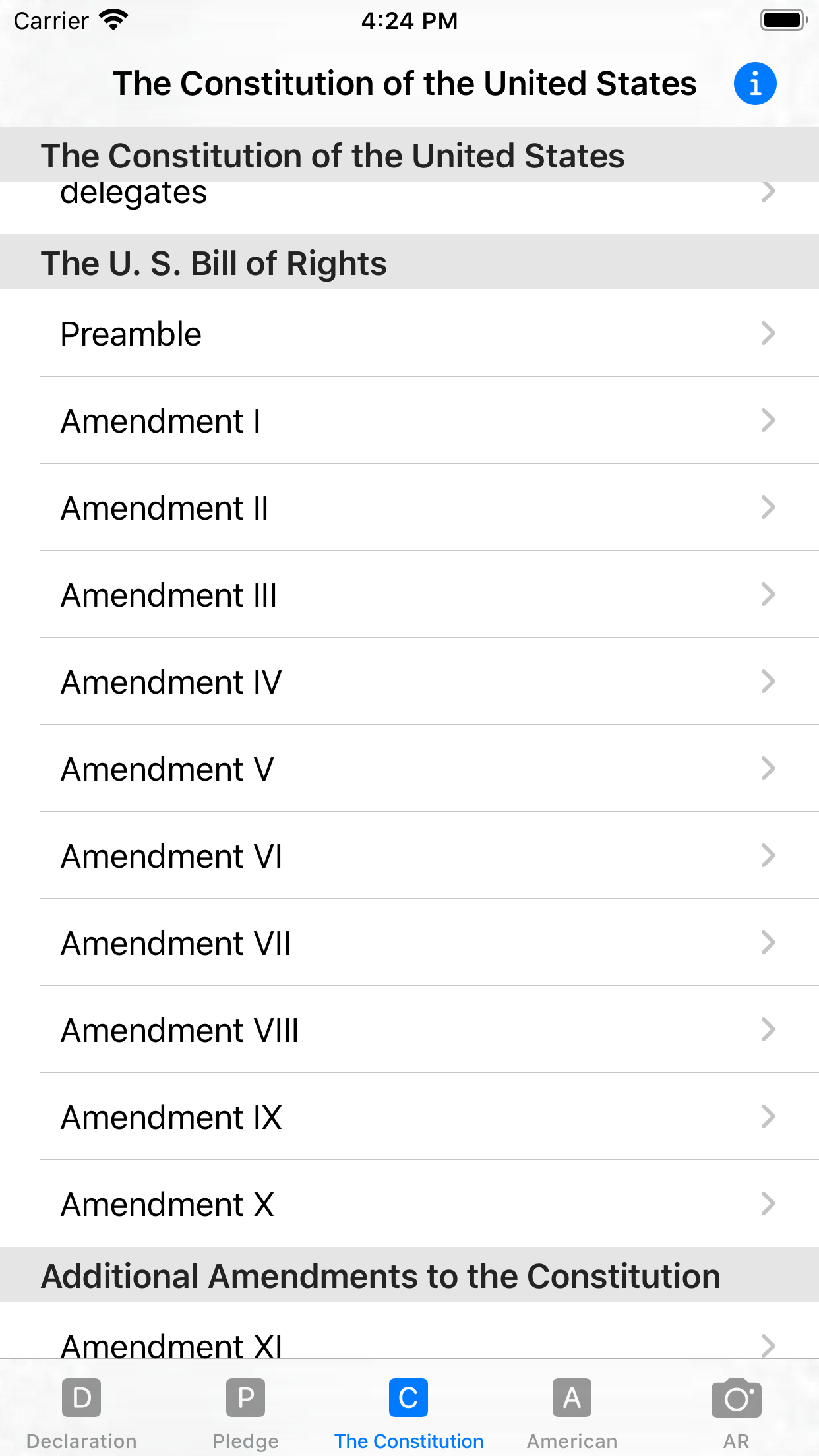Select the American tab icon
The height and width of the screenshot is (1456, 819).
(x=572, y=1398)
